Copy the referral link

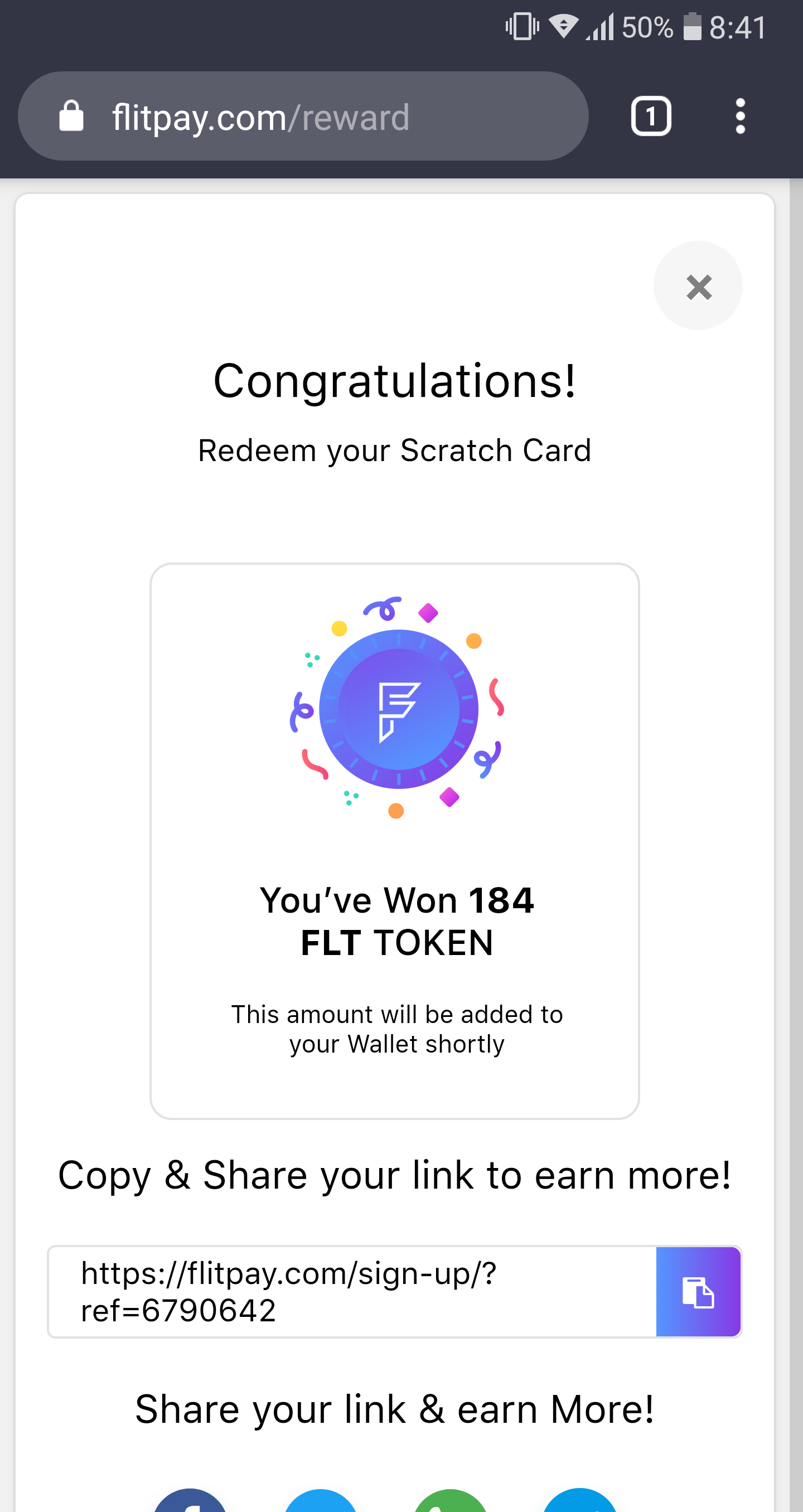[698, 1292]
